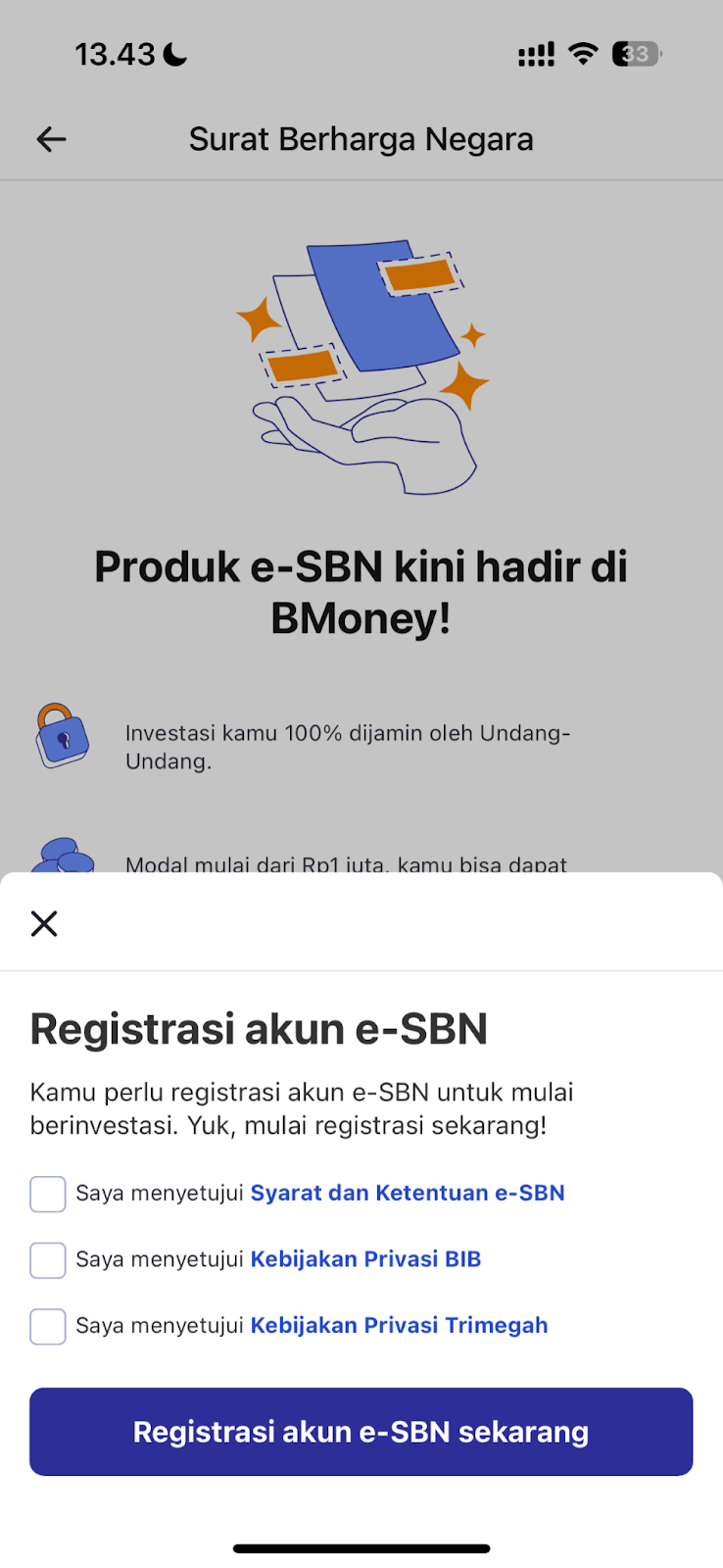View the Kebijakan Privasi Trimegah link

(399, 1325)
